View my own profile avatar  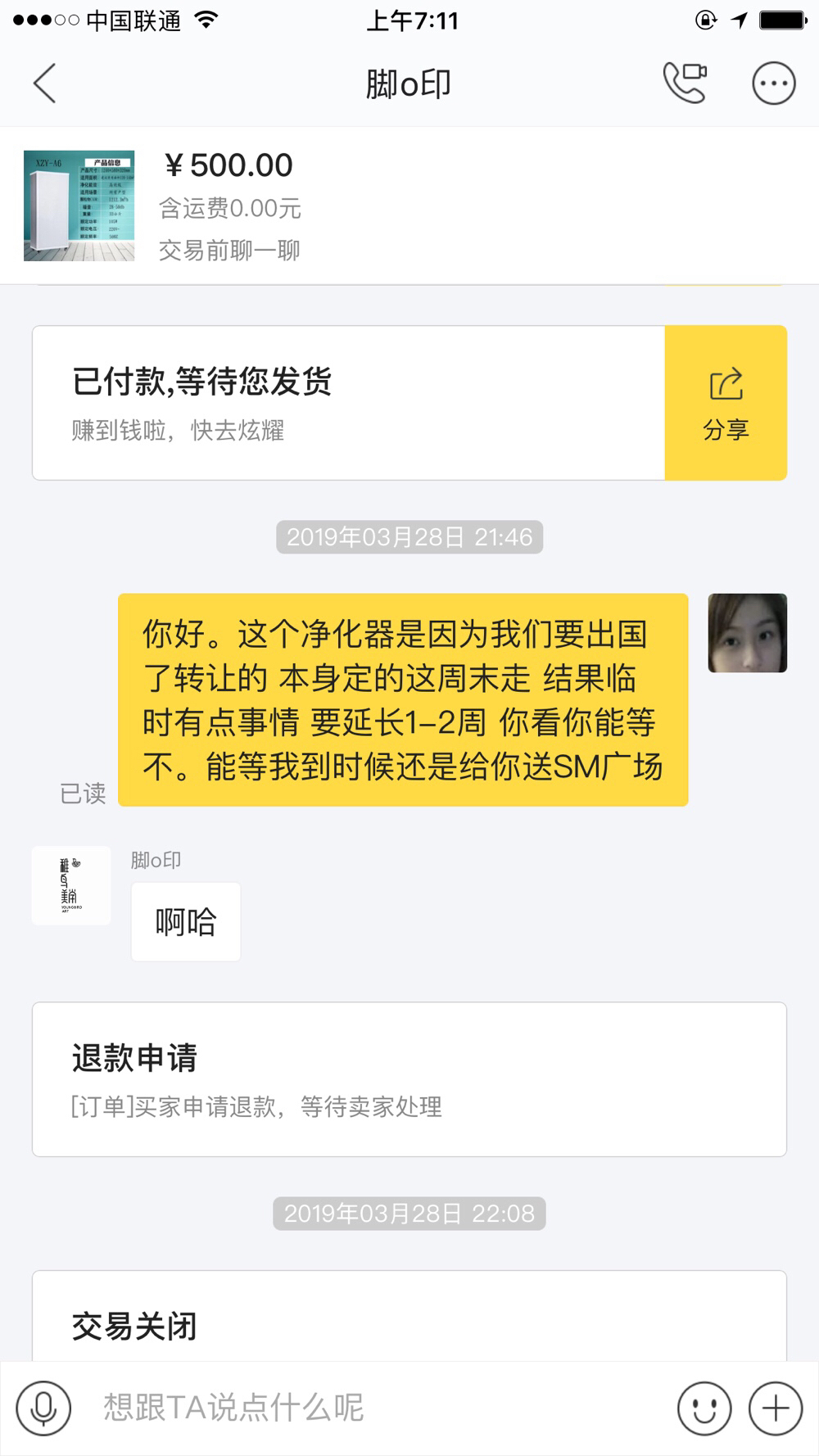747,633
